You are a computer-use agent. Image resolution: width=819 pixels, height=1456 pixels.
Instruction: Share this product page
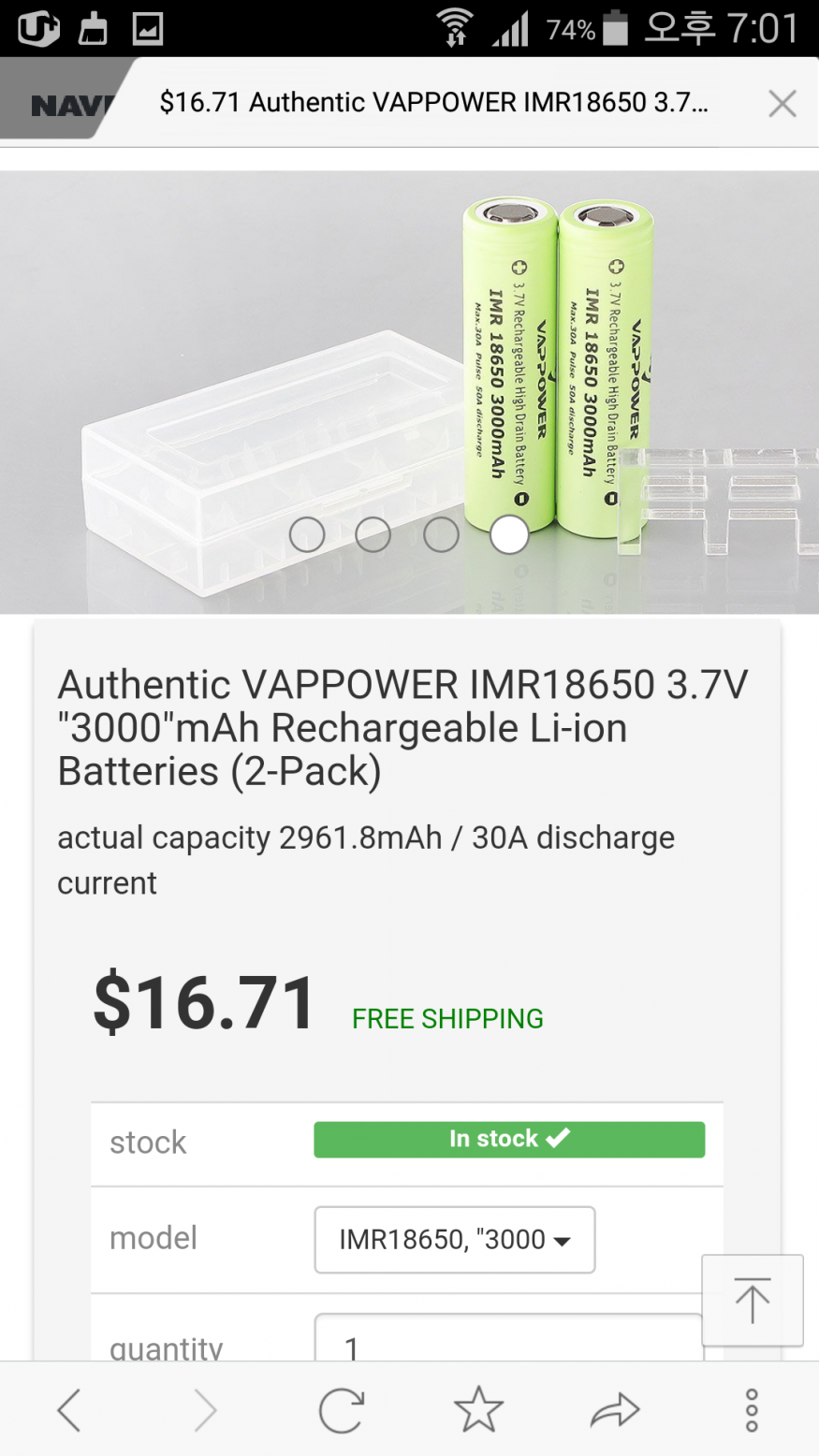point(615,1409)
